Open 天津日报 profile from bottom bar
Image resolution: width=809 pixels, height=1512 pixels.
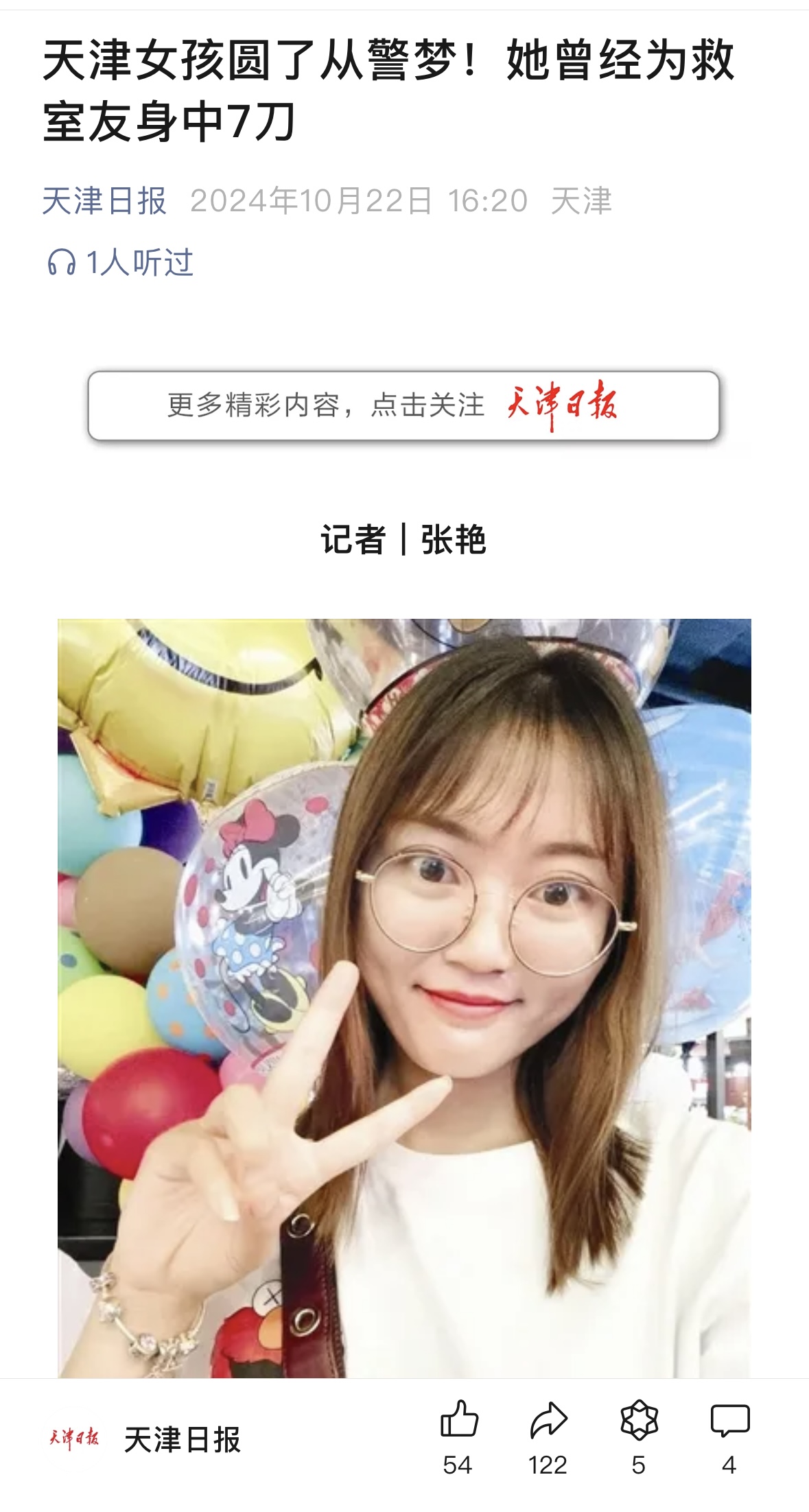[145, 1439]
